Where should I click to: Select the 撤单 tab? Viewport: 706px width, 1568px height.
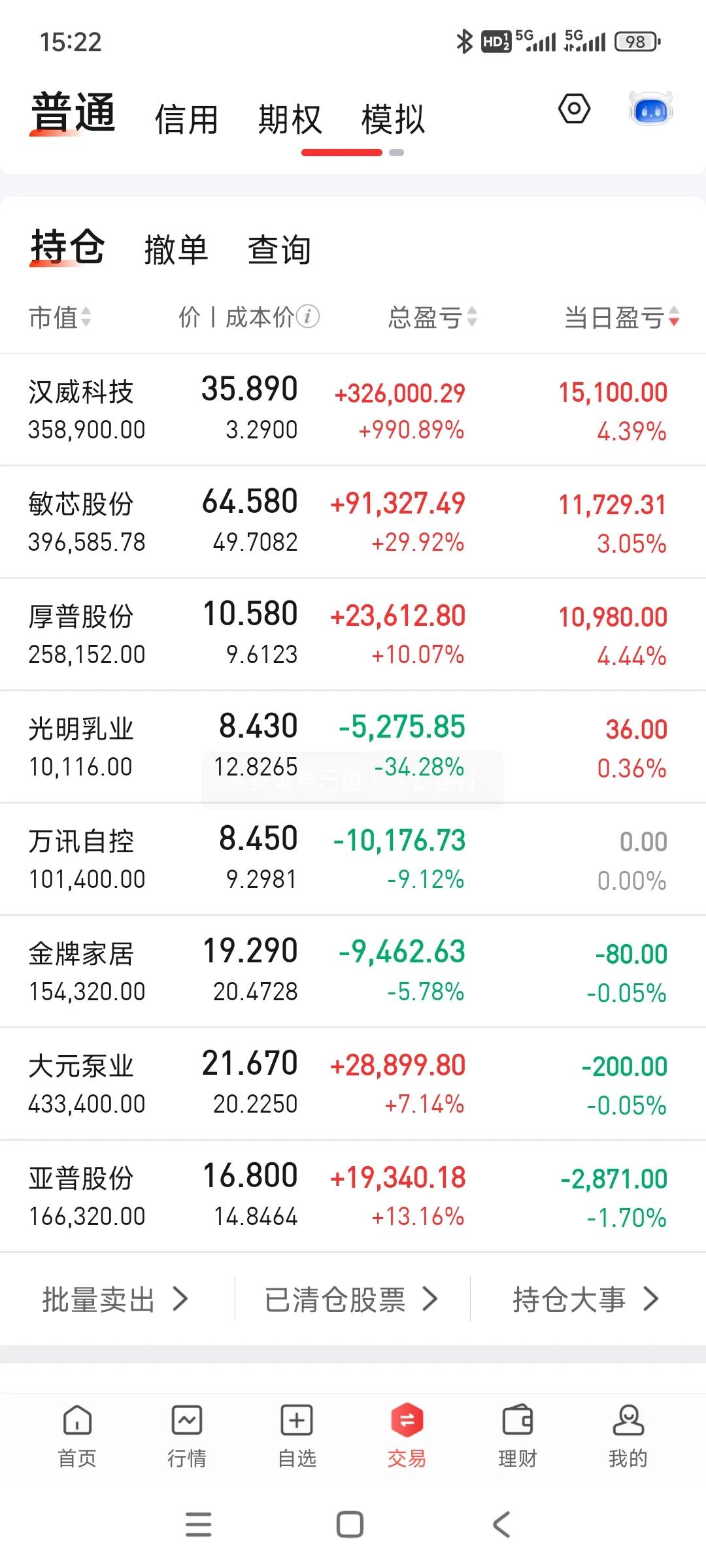pyautogui.click(x=176, y=250)
